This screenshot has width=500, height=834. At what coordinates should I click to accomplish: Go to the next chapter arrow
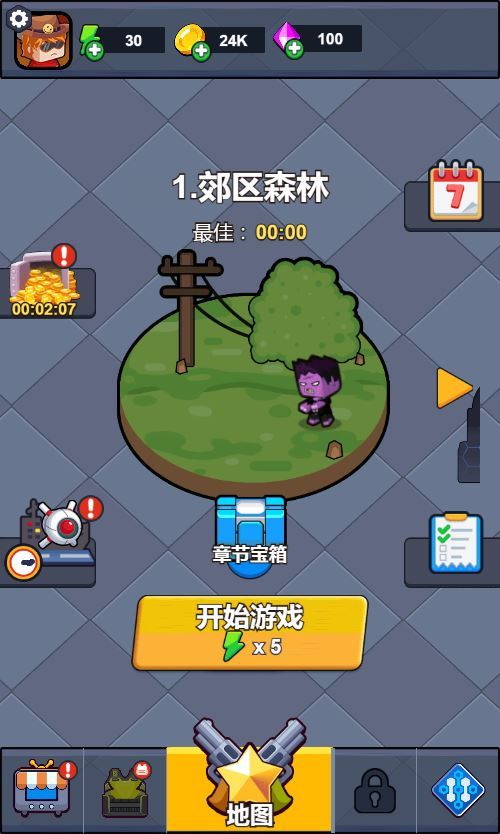[x=454, y=388]
